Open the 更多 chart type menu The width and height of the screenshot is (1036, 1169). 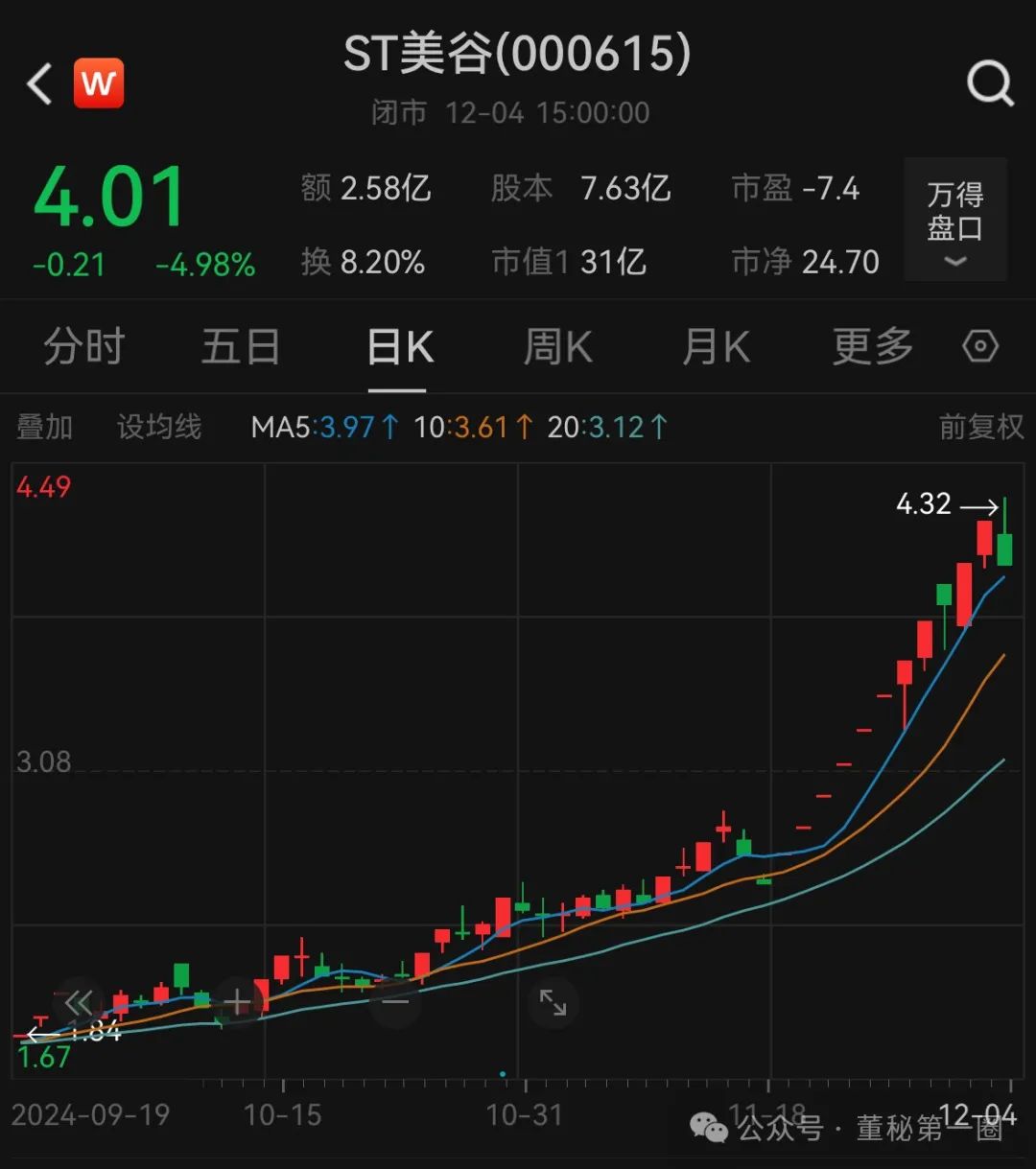(x=870, y=347)
